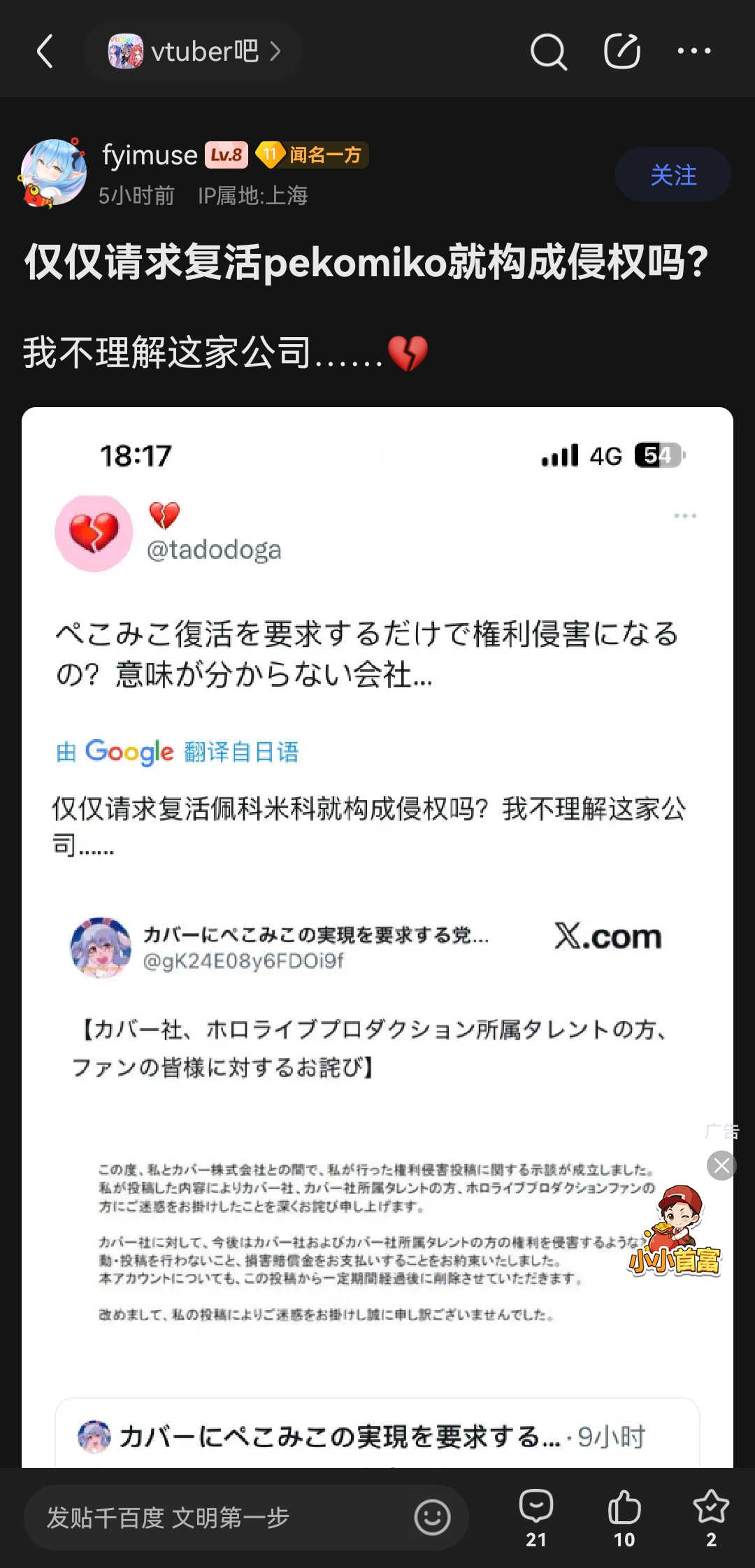
Task: Open search with the magnifier icon
Action: coord(548,51)
